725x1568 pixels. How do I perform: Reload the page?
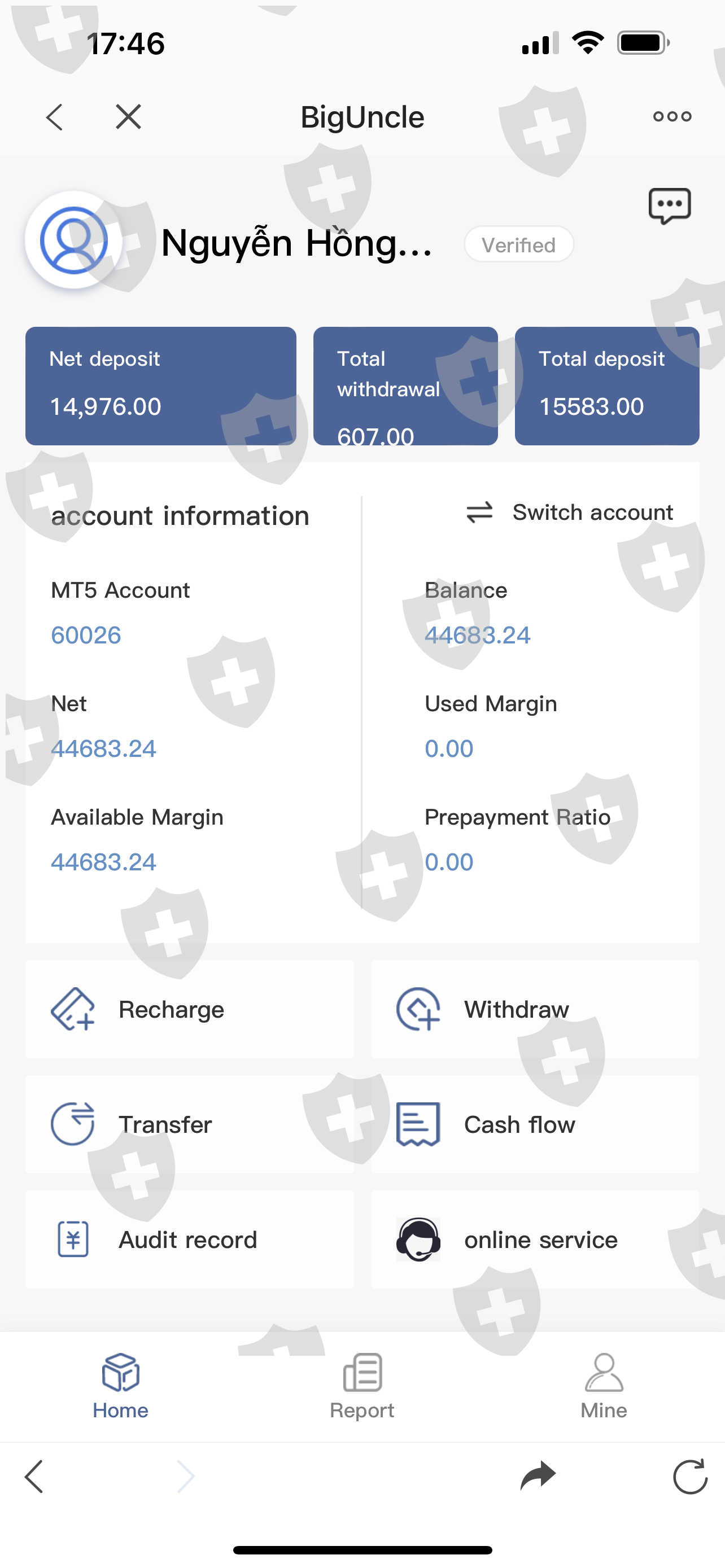point(691,1476)
